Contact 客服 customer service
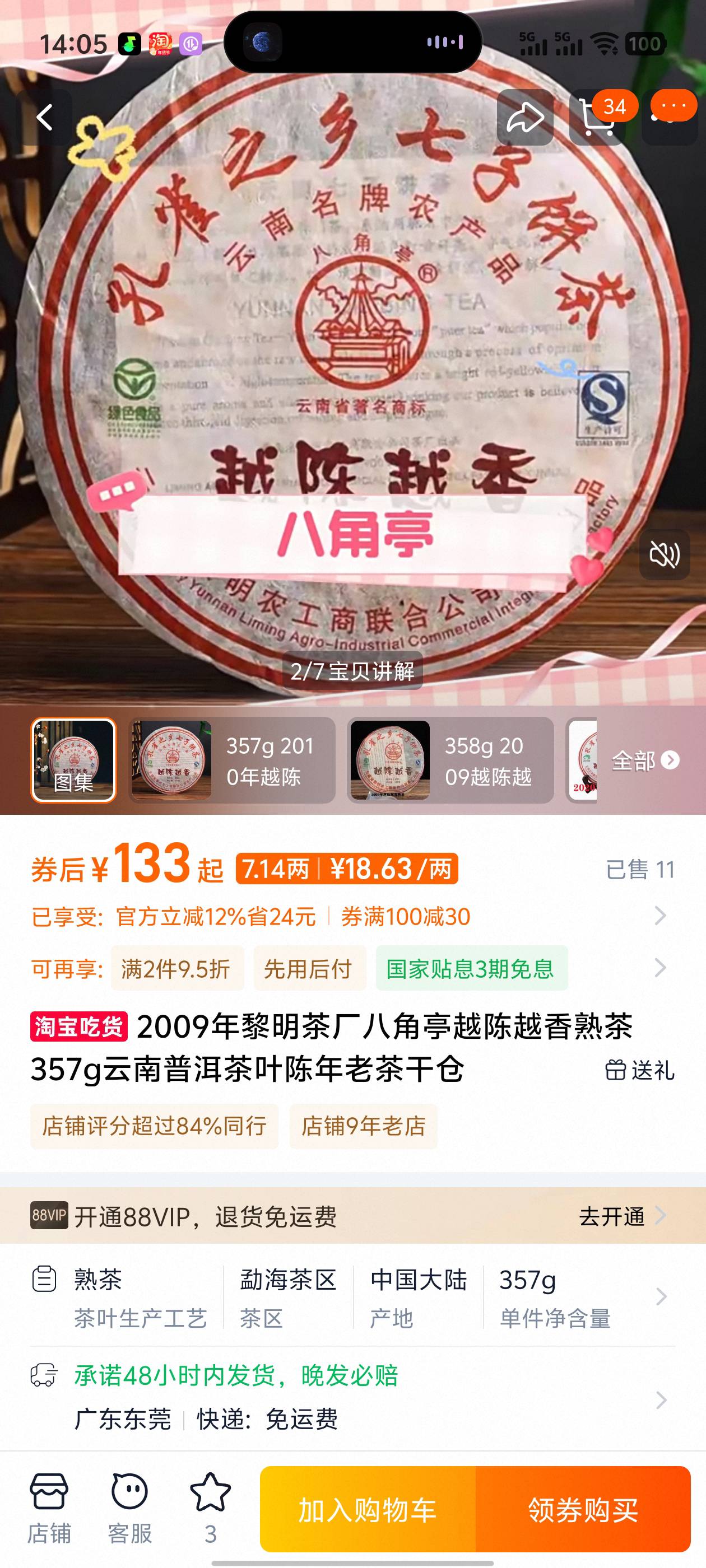The image size is (706, 1568). 129,1508
